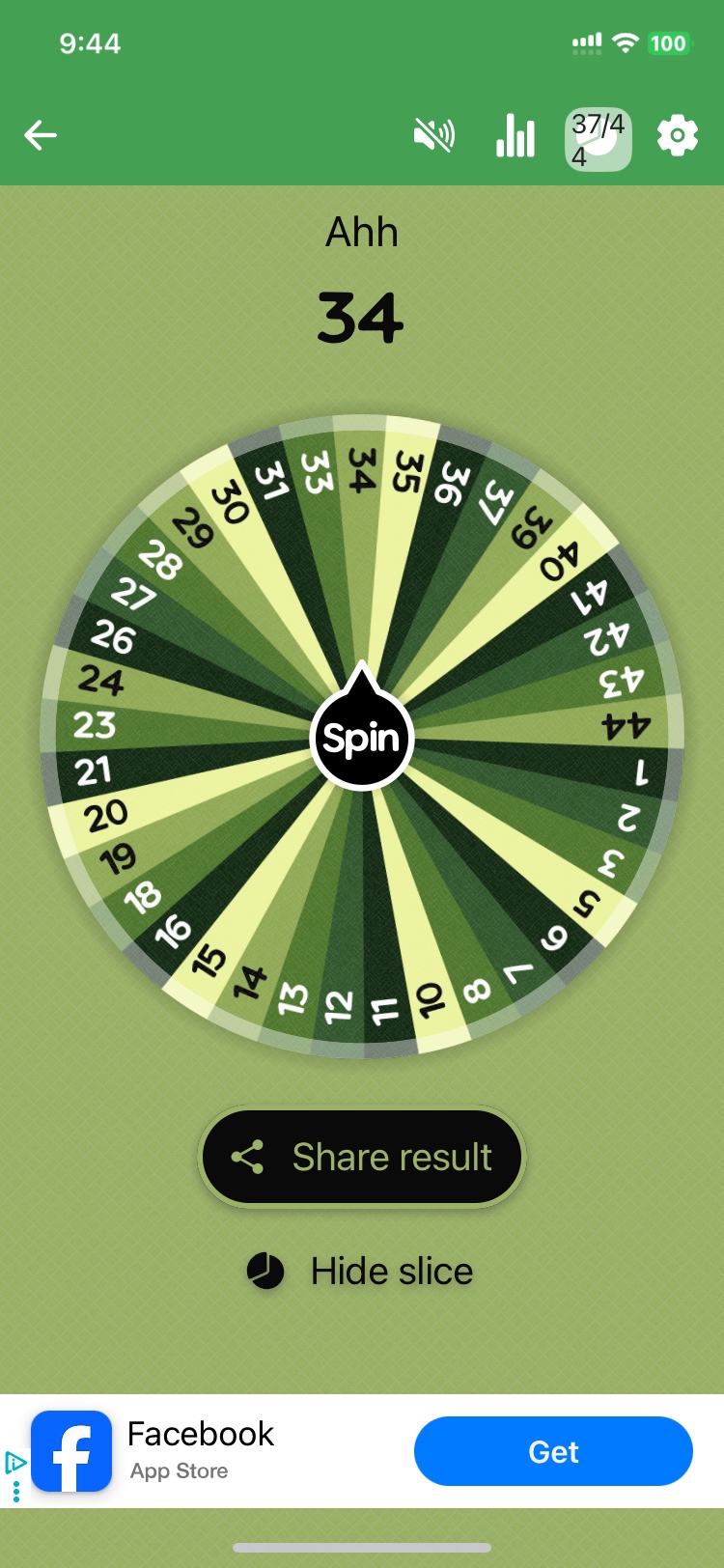The height and width of the screenshot is (1568, 724).
Task: Open the results statistics chart
Action: pyautogui.click(x=515, y=136)
